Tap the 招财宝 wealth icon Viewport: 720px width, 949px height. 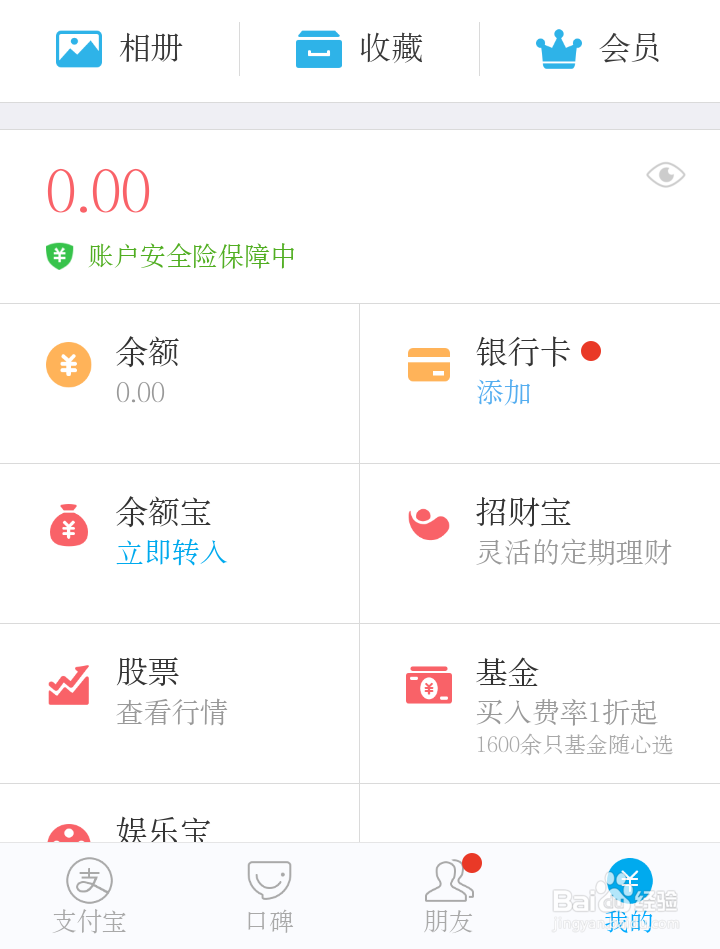click(428, 524)
